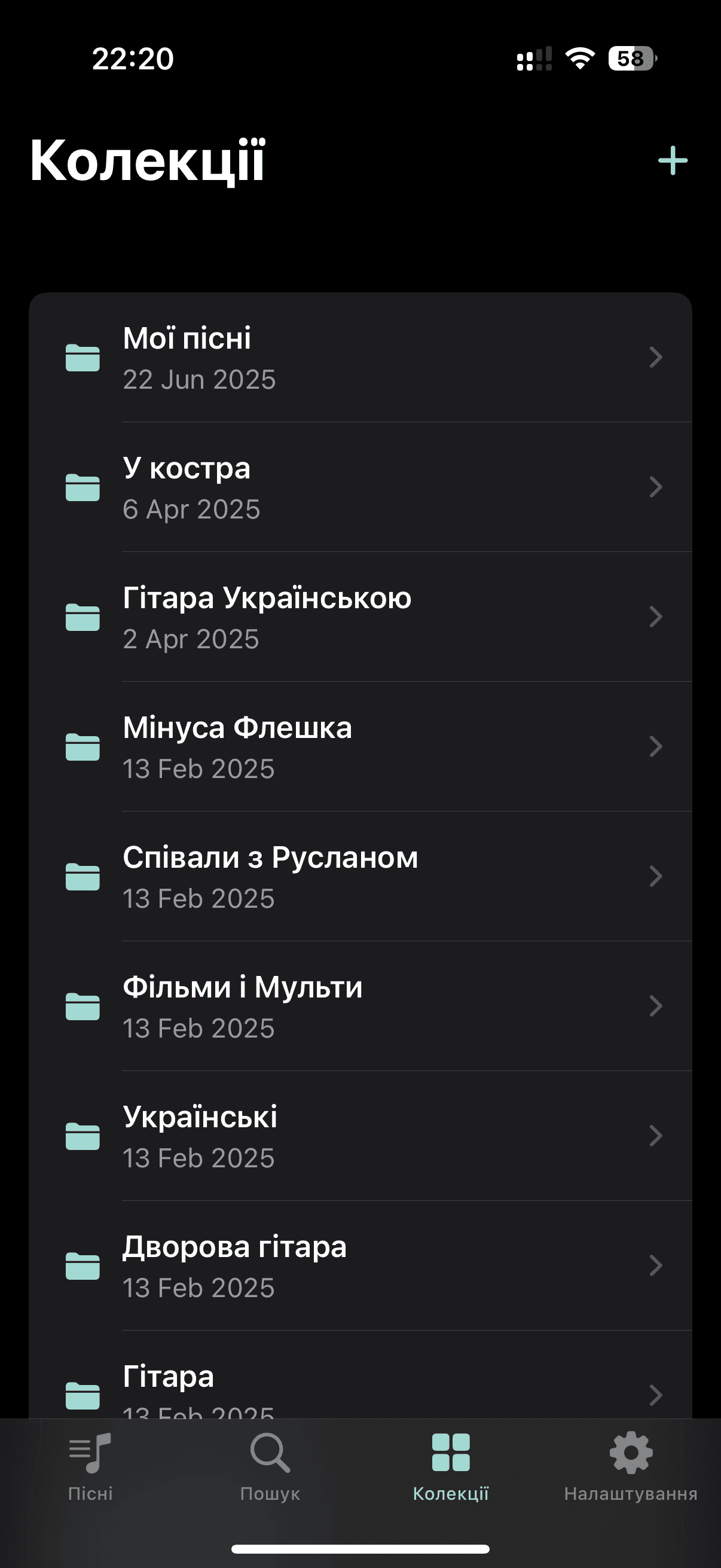
Task: Select the У костра list row
Action: click(x=360, y=487)
